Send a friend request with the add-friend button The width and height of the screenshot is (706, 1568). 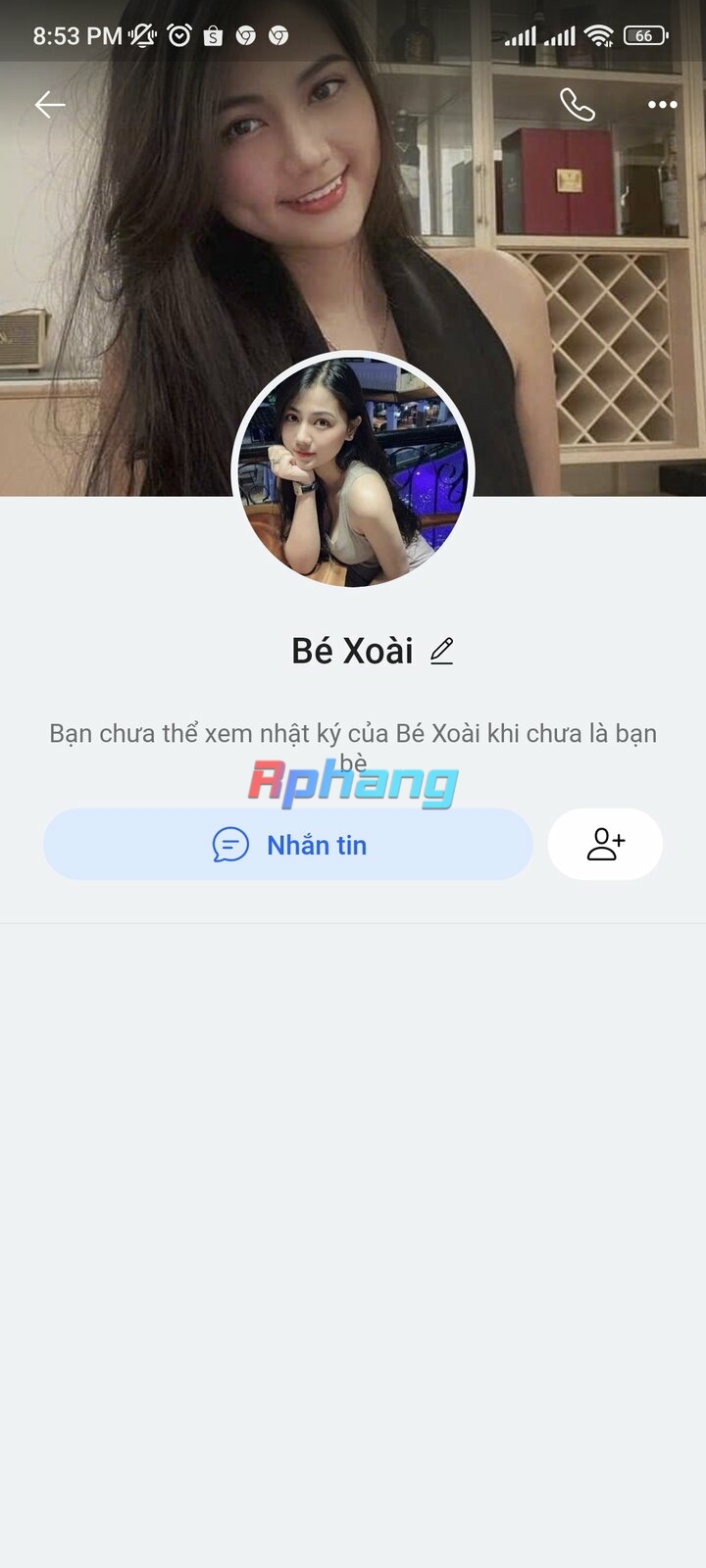[x=605, y=844]
